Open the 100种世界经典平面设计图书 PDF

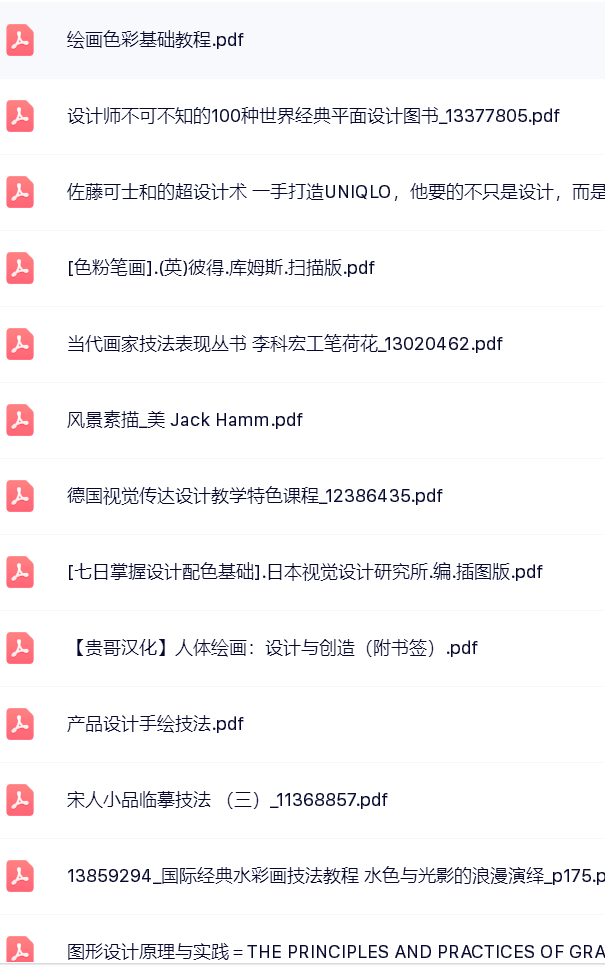313,116
